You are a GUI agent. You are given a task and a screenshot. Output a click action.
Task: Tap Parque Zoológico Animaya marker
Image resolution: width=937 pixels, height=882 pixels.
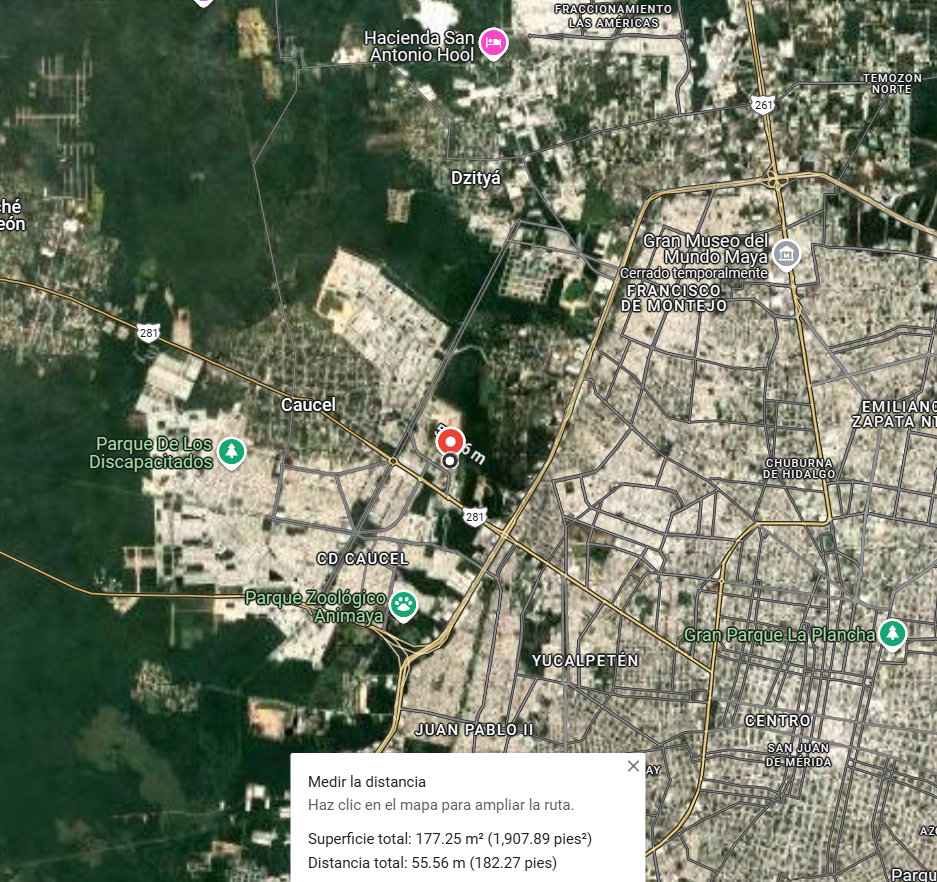coord(403,605)
